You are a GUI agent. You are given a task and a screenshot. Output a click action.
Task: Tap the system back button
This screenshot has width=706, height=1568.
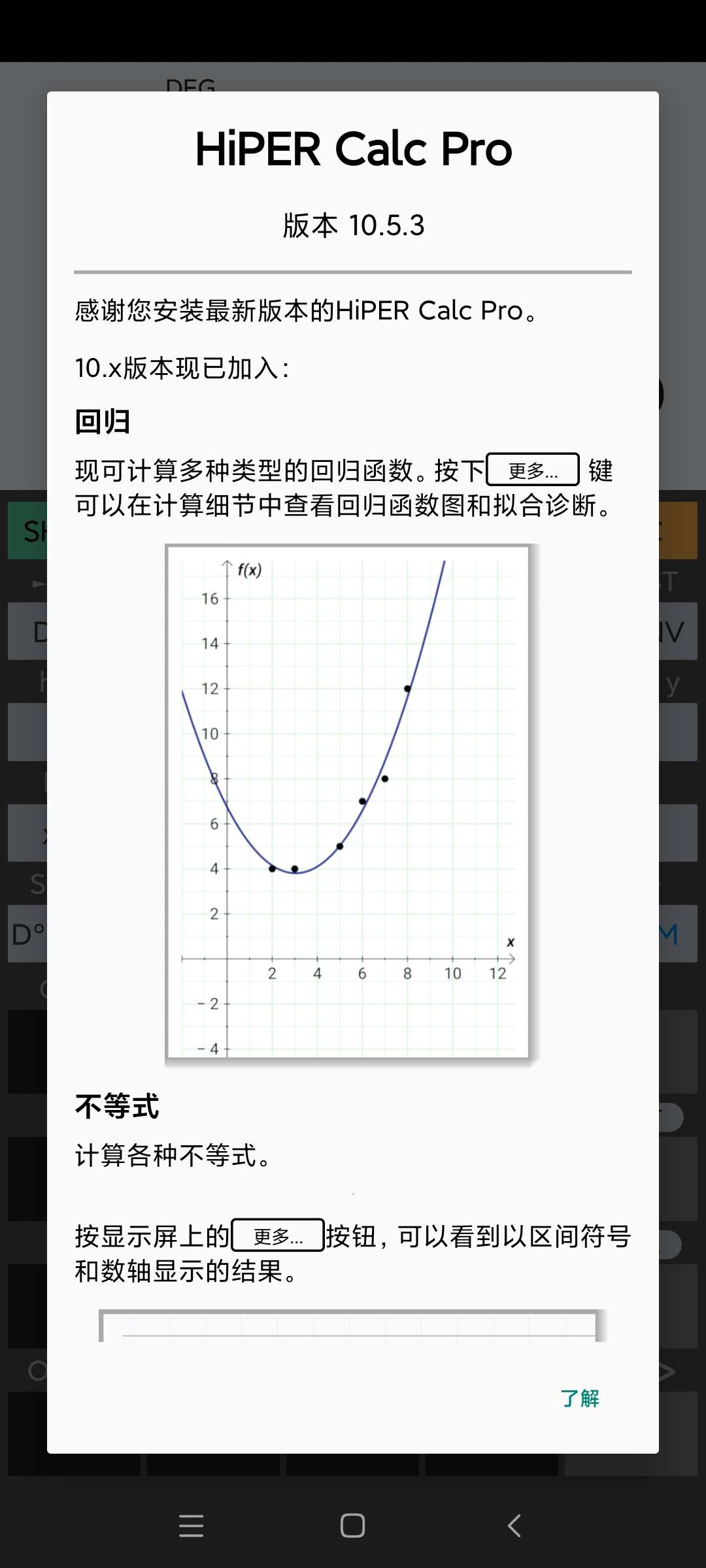tap(514, 1526)
